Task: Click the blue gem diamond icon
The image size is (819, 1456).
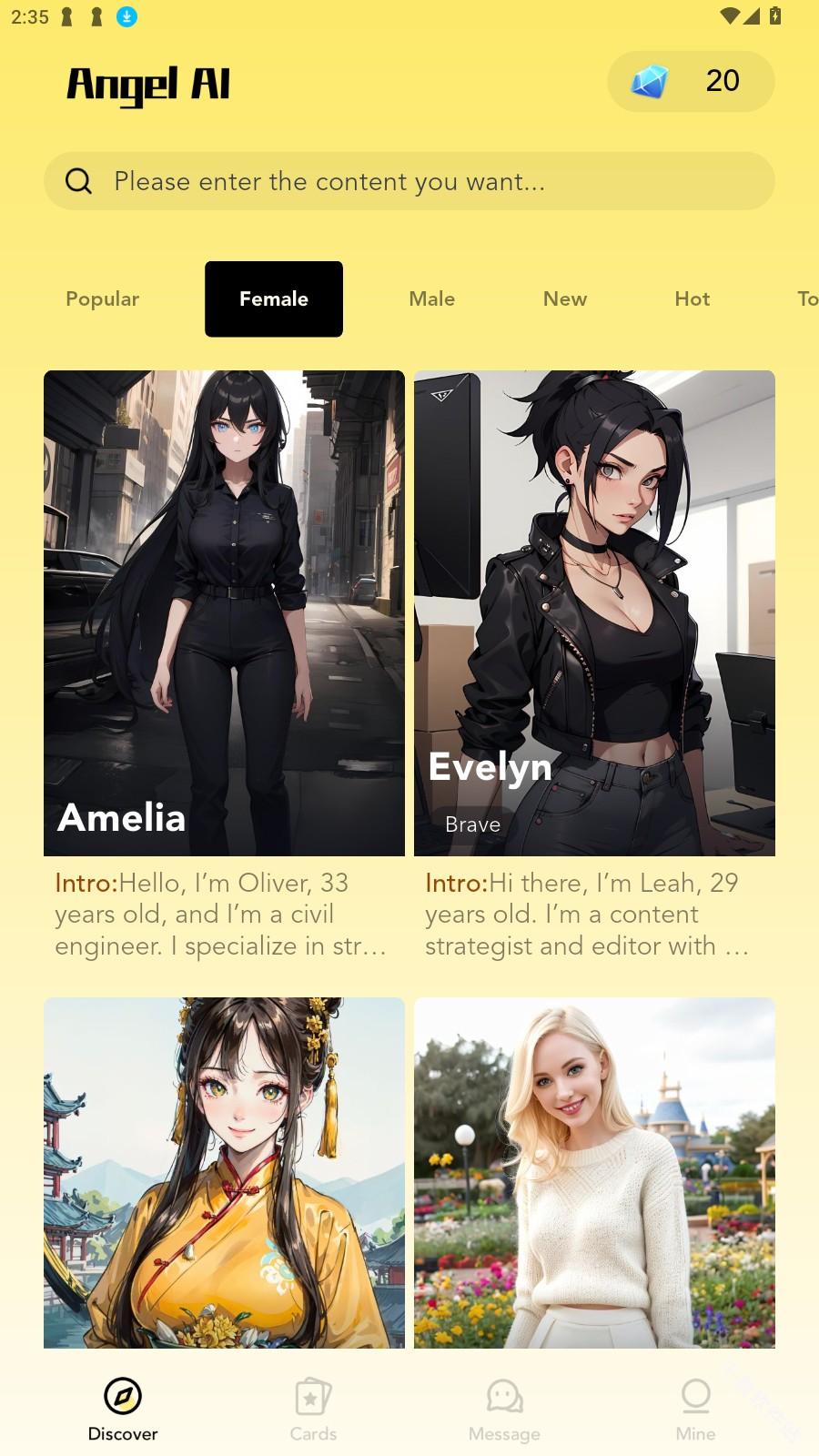Action: click(648, 81)
